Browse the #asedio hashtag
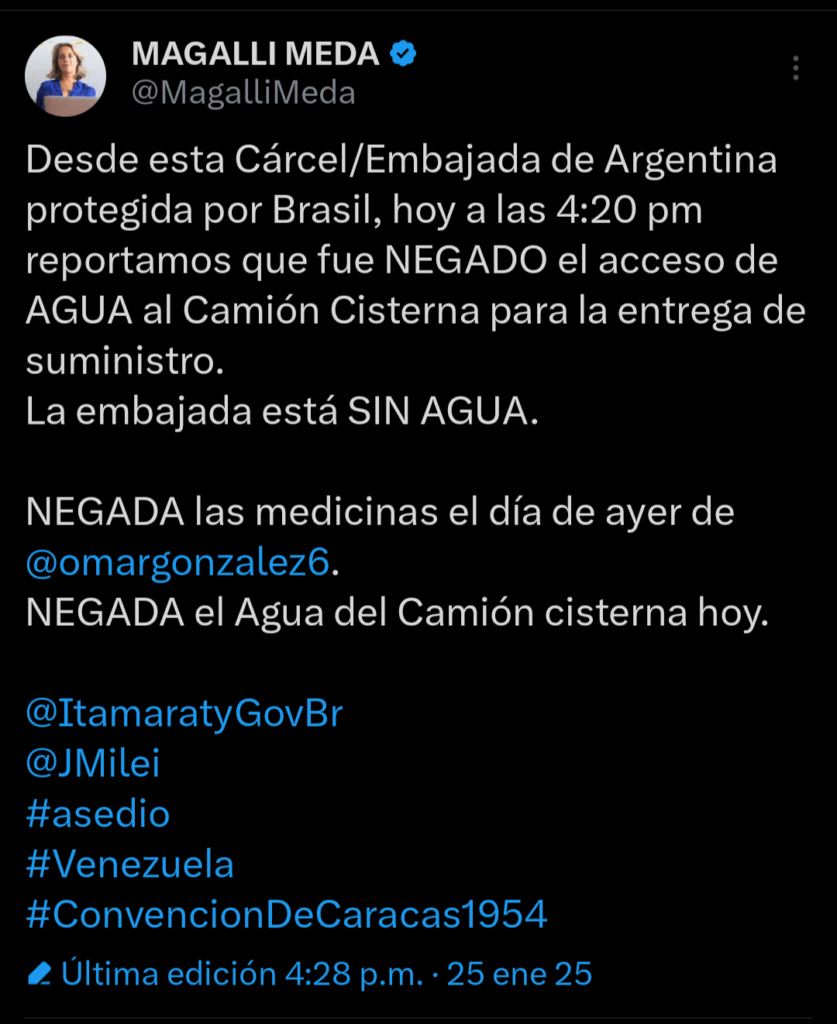 pos(98,814)
